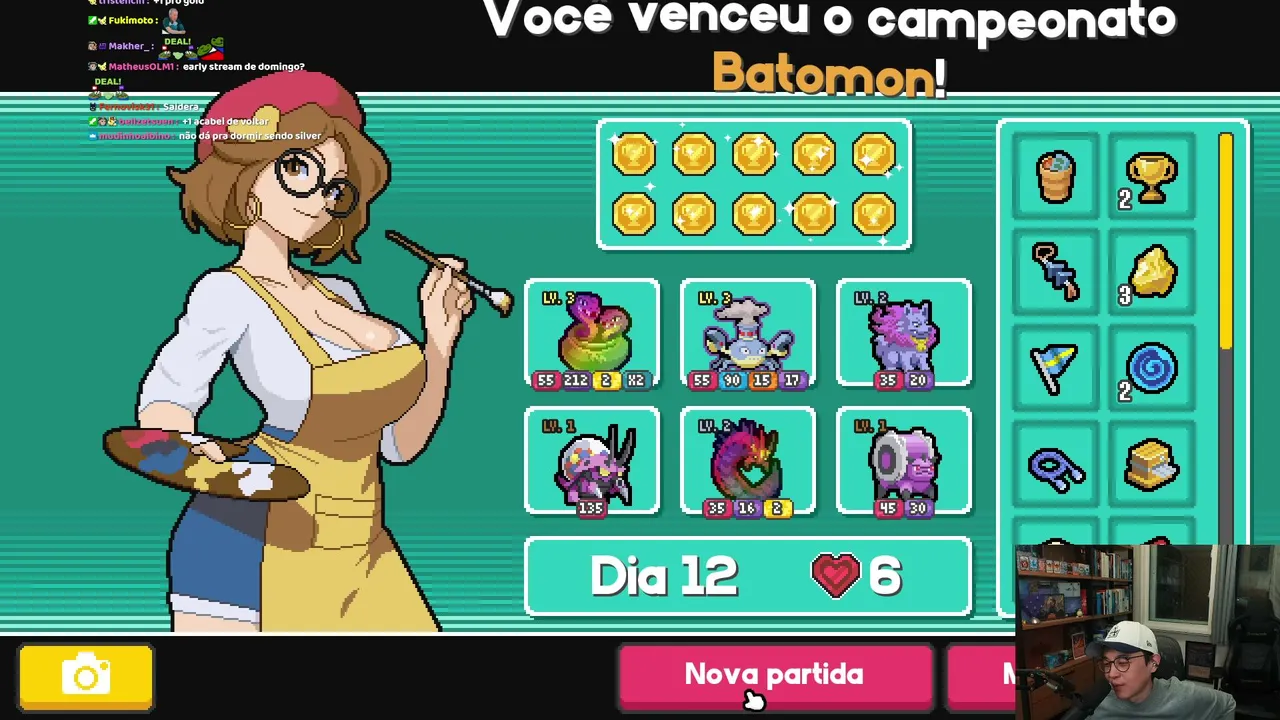
Task: Select the chef crab monster card
Action: (x=748, y=335)
